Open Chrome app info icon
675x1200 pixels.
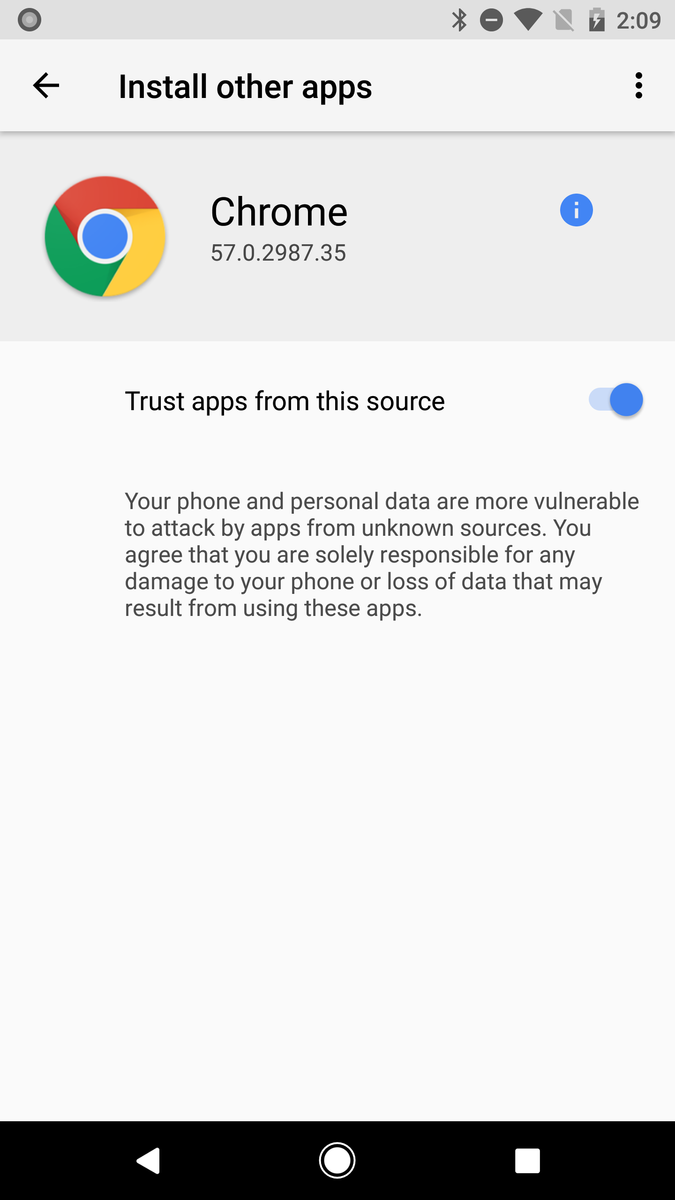(x=576, y=210)
